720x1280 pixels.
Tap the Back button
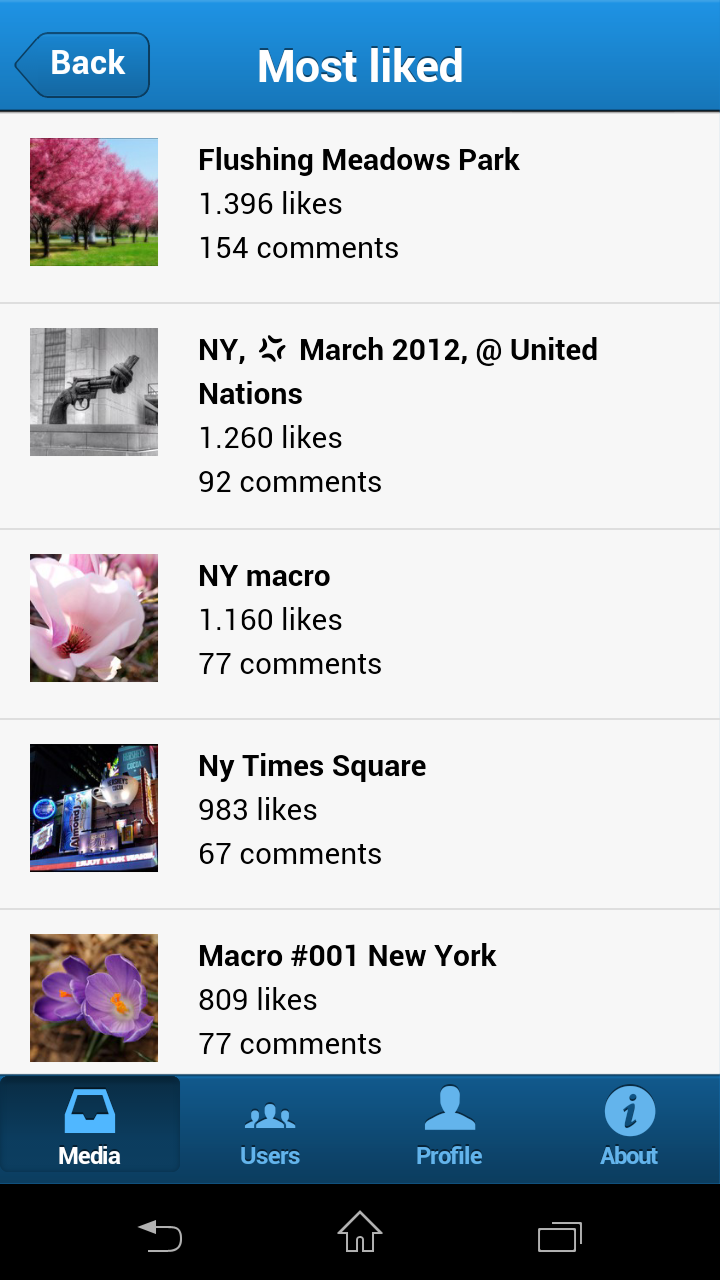coord(84,64)
